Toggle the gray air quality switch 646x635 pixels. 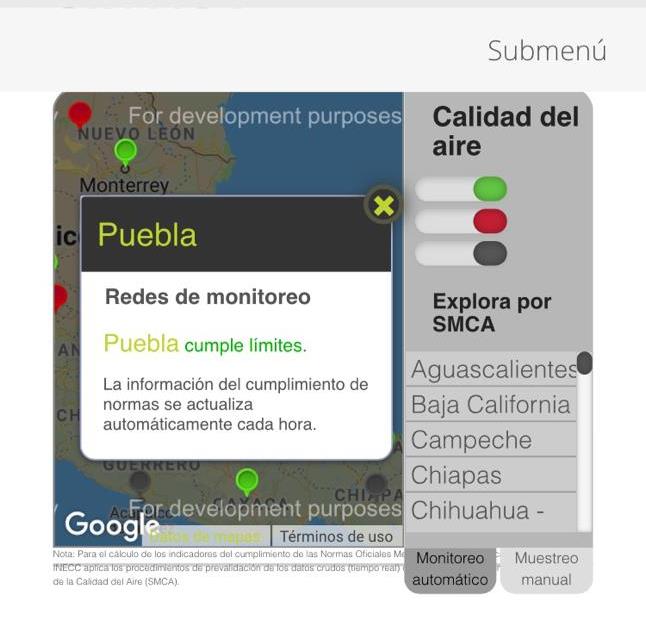461,254
